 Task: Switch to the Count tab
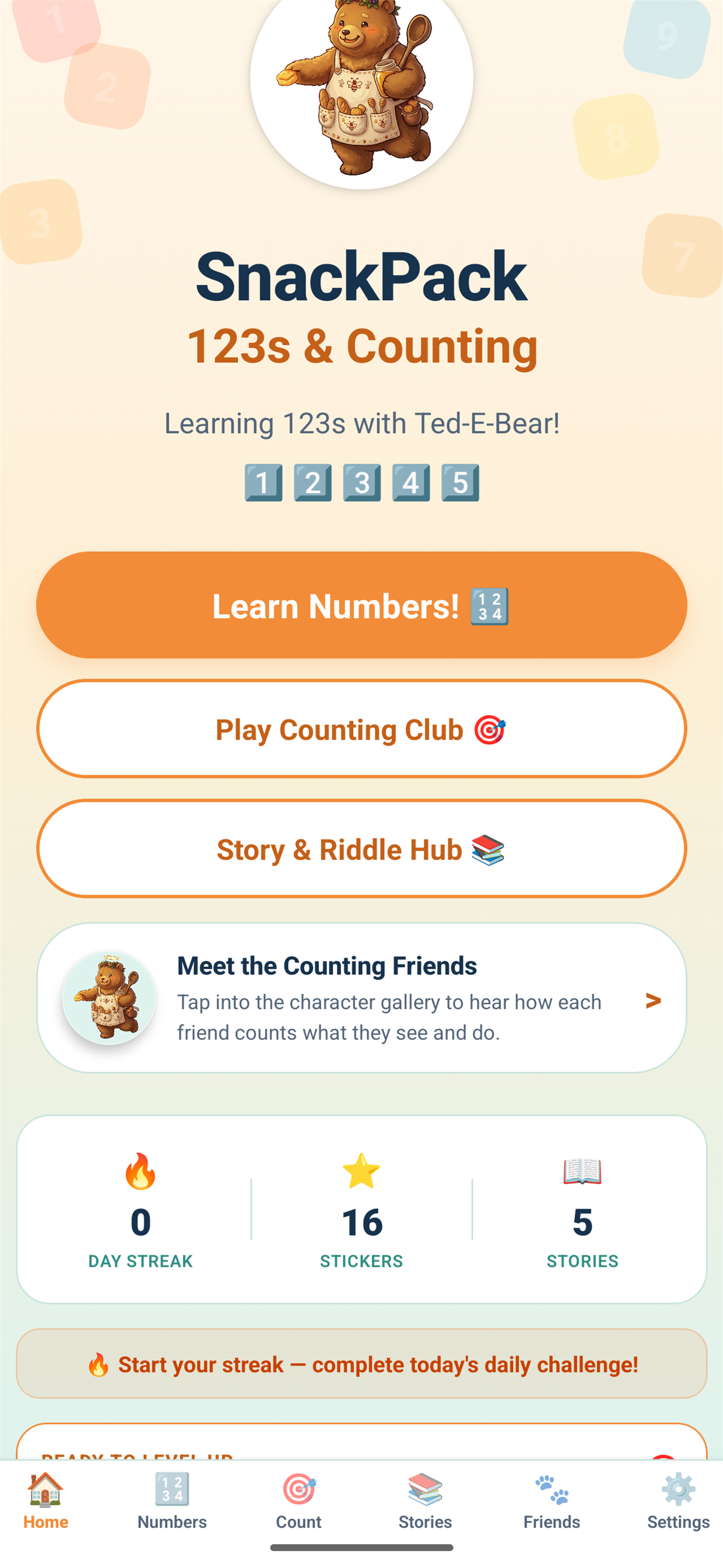tap(299, 1501)
